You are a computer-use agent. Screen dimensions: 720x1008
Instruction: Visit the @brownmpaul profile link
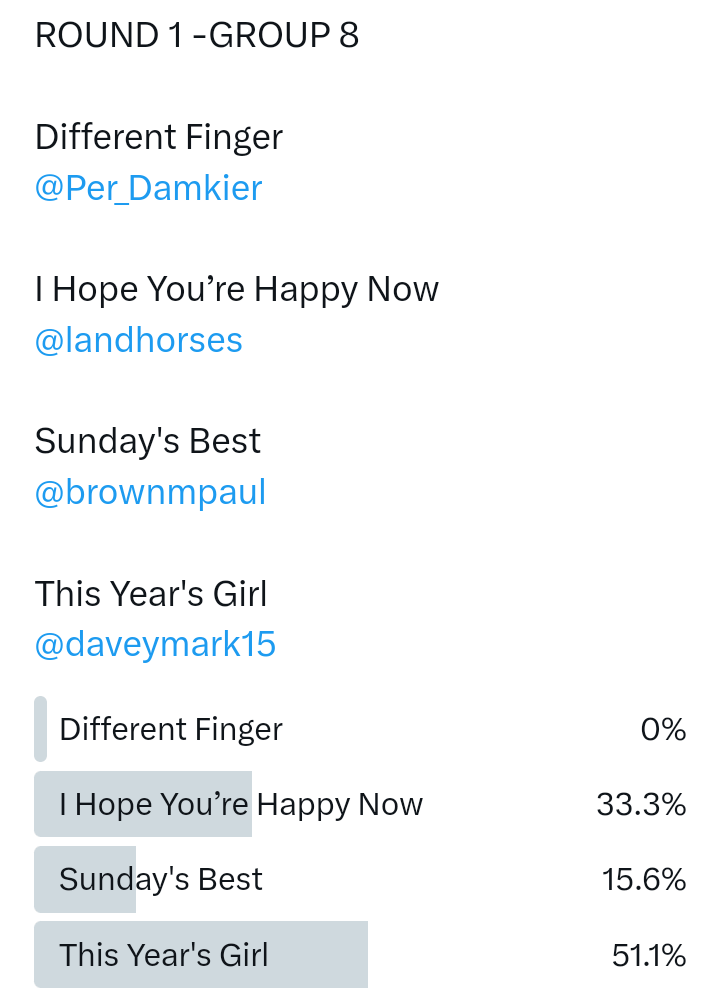150,493
